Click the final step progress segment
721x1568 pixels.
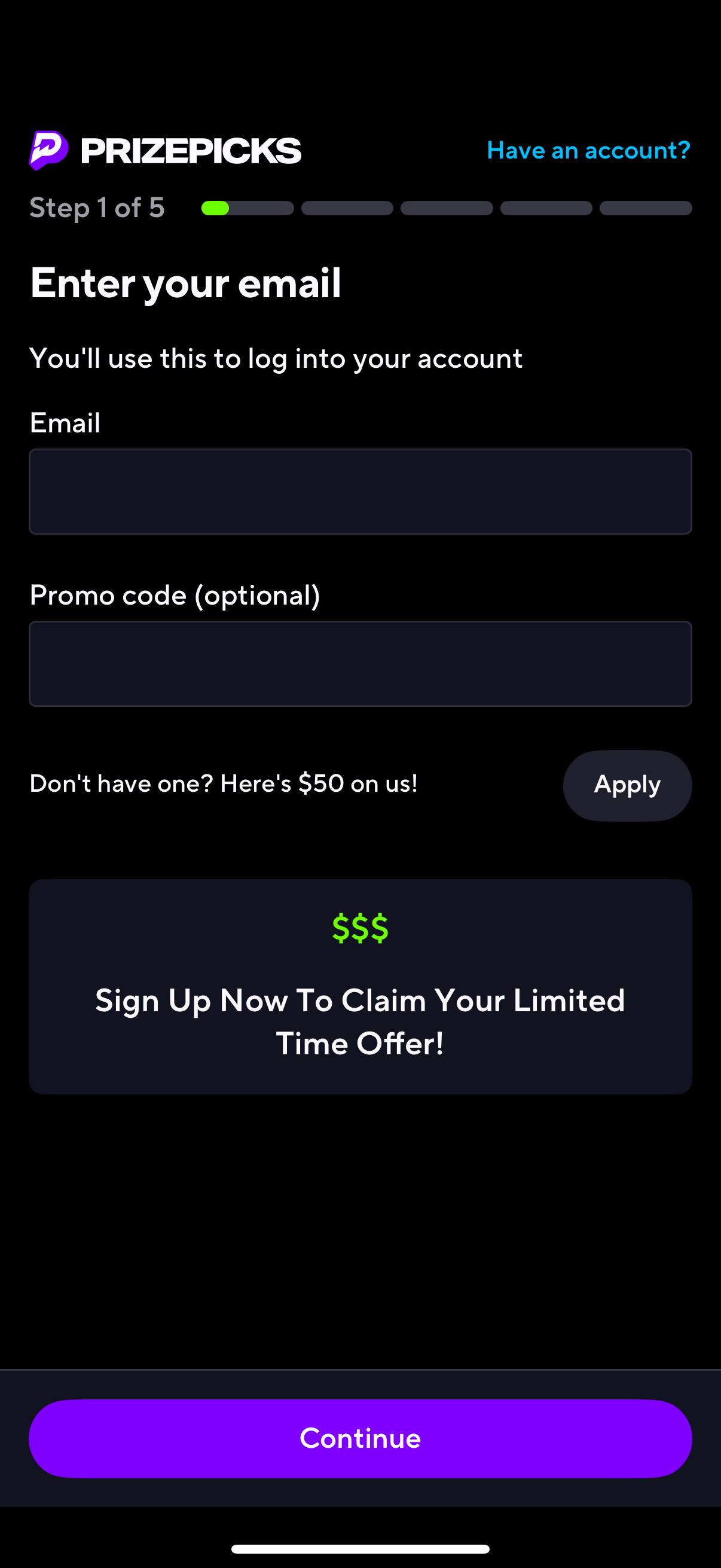pos(646,208)
